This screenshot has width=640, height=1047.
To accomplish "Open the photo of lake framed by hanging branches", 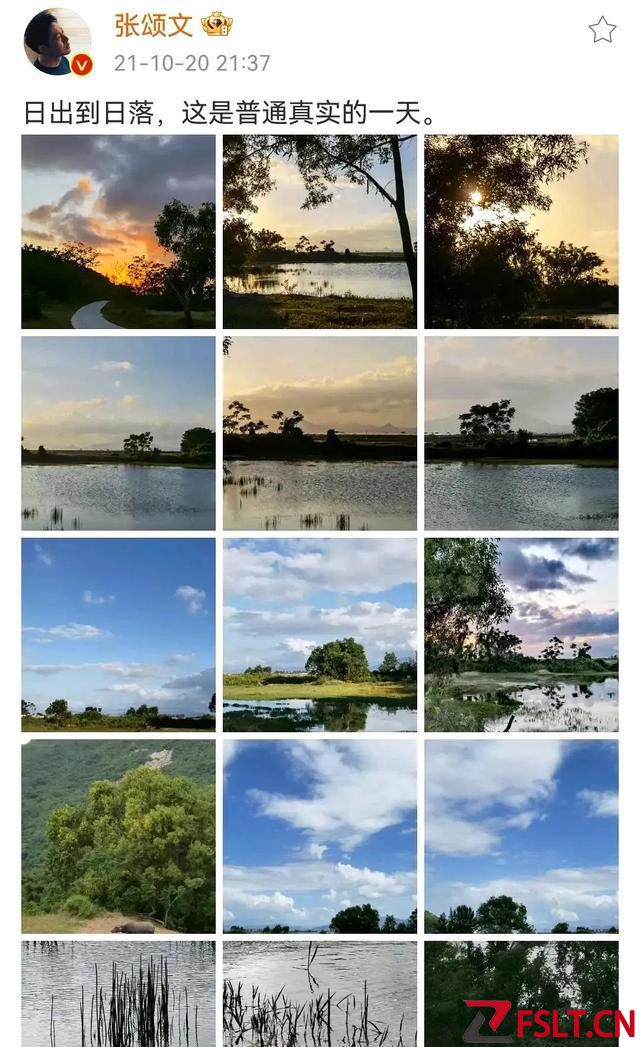I will [x=320, y=232].
